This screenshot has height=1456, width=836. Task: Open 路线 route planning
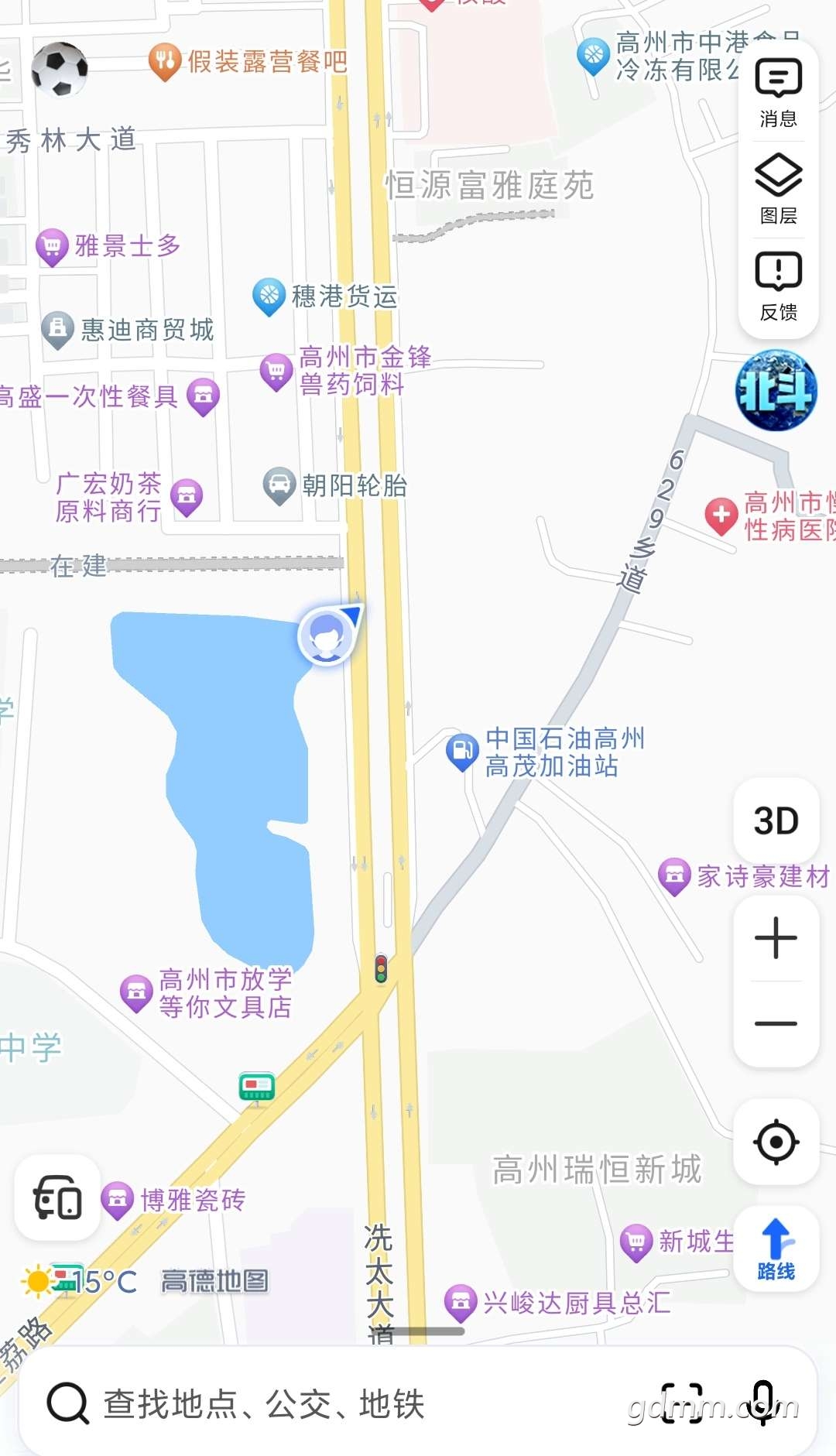pyautogui.click(x=776, y=1248)
